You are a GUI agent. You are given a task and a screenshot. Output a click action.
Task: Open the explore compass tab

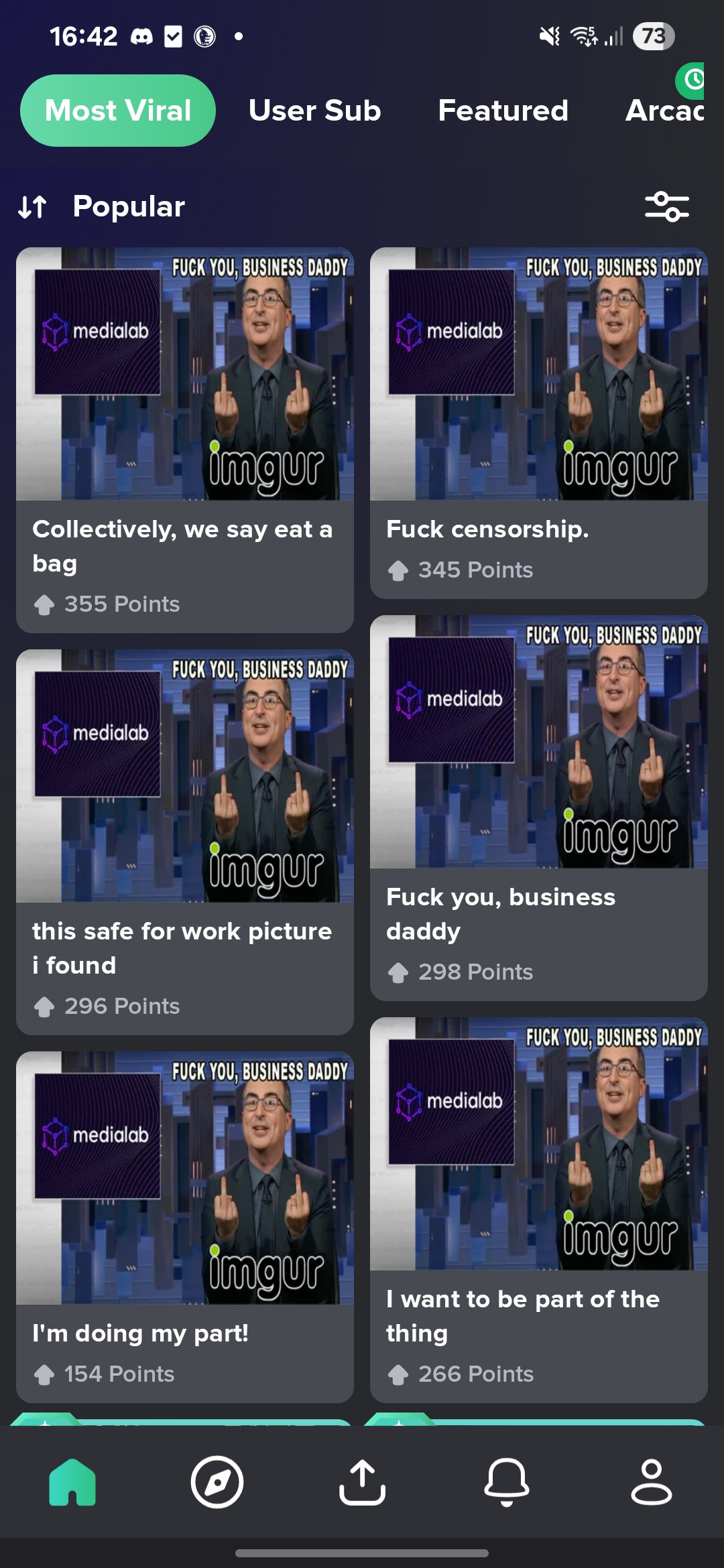pyautogui.click(x=217, y=1482)
